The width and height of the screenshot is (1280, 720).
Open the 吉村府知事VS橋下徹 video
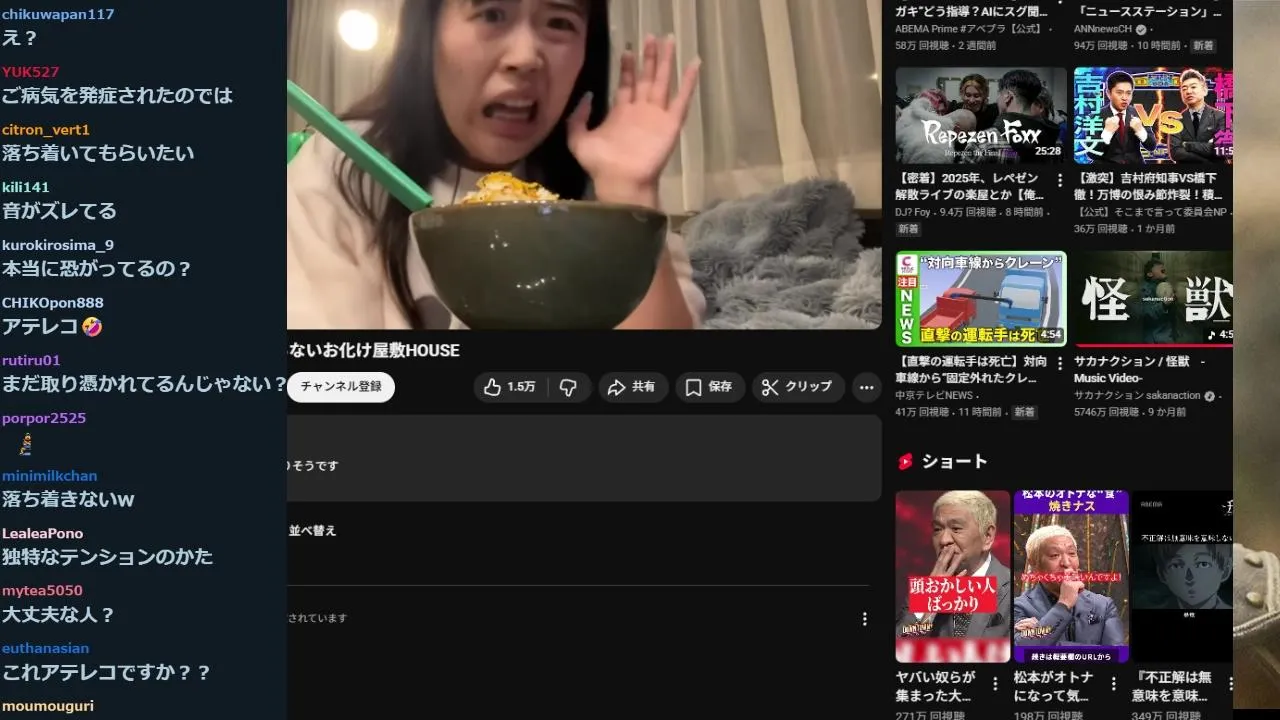(x=1152, y=115)
